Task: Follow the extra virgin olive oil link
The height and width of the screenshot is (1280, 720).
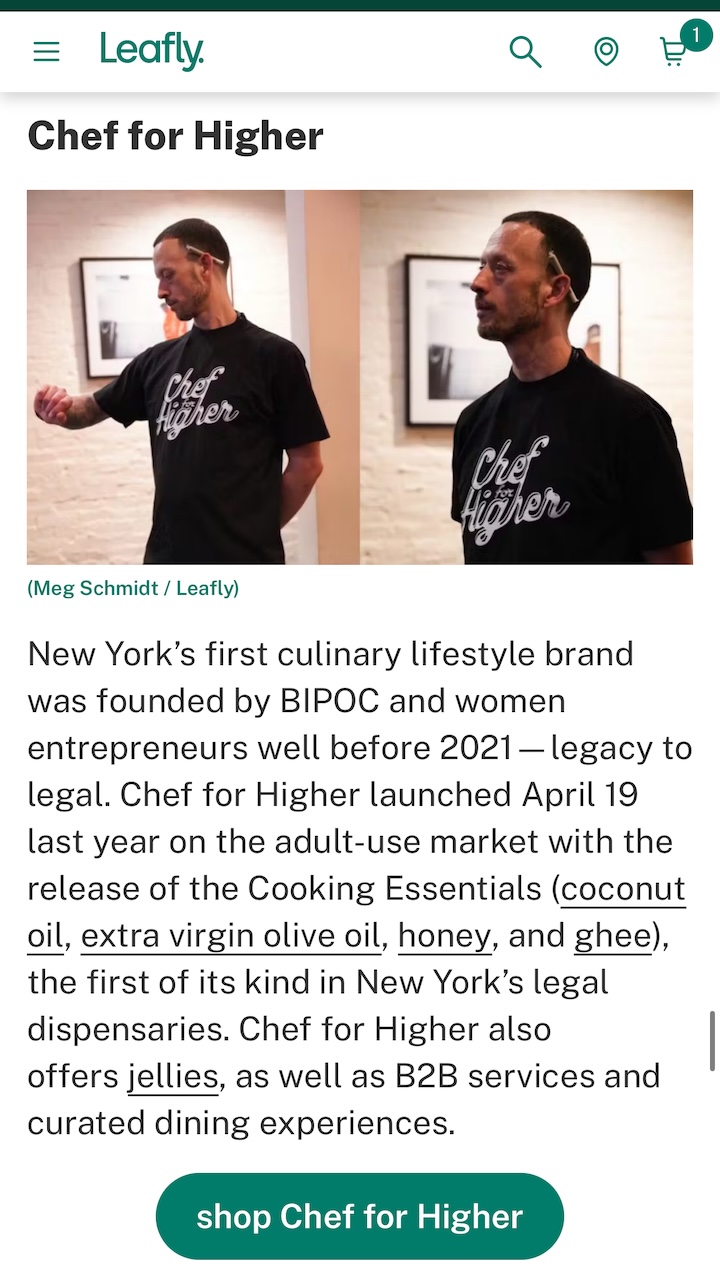Action: pos(231,935)
